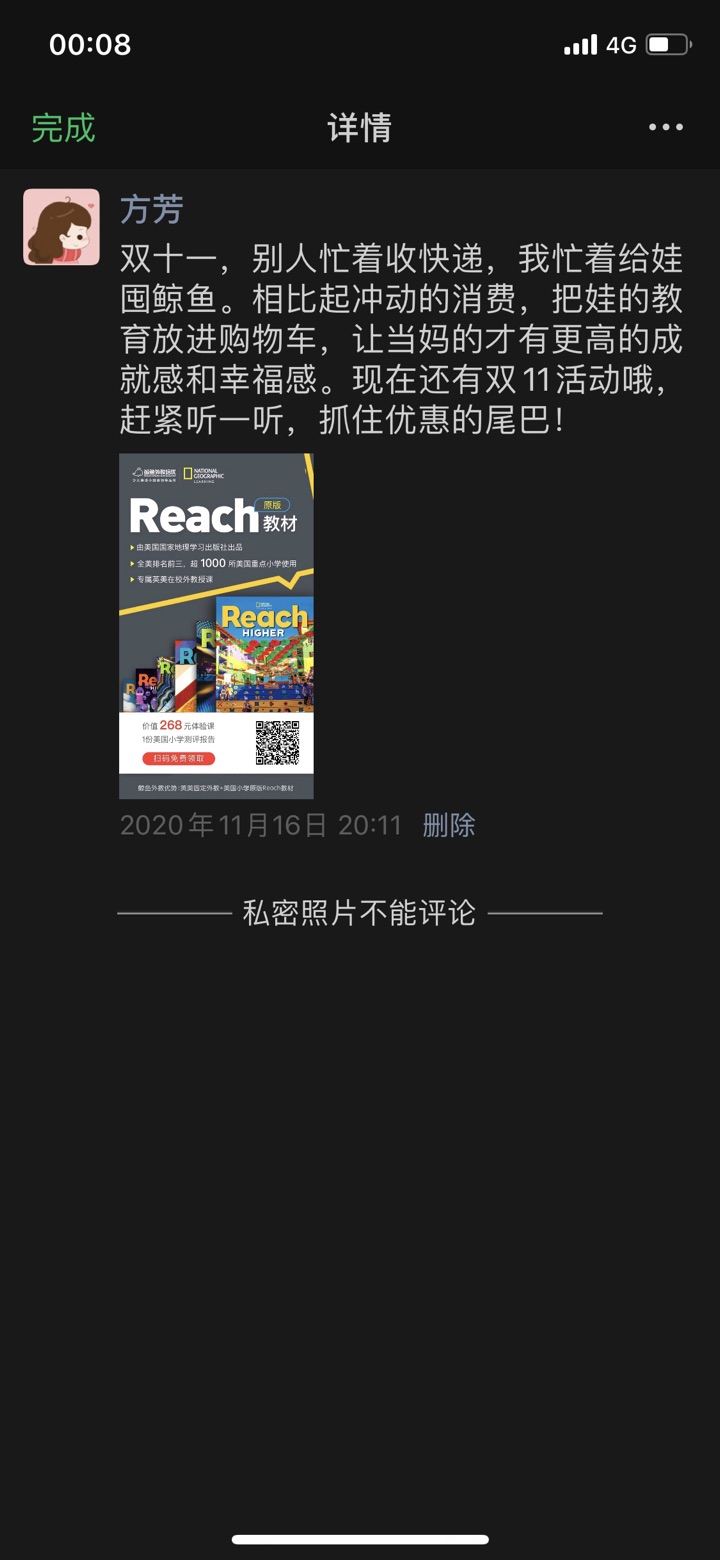Open the three-dot overflow menu
Screen dimensions: 720x1560
[665, 127]
